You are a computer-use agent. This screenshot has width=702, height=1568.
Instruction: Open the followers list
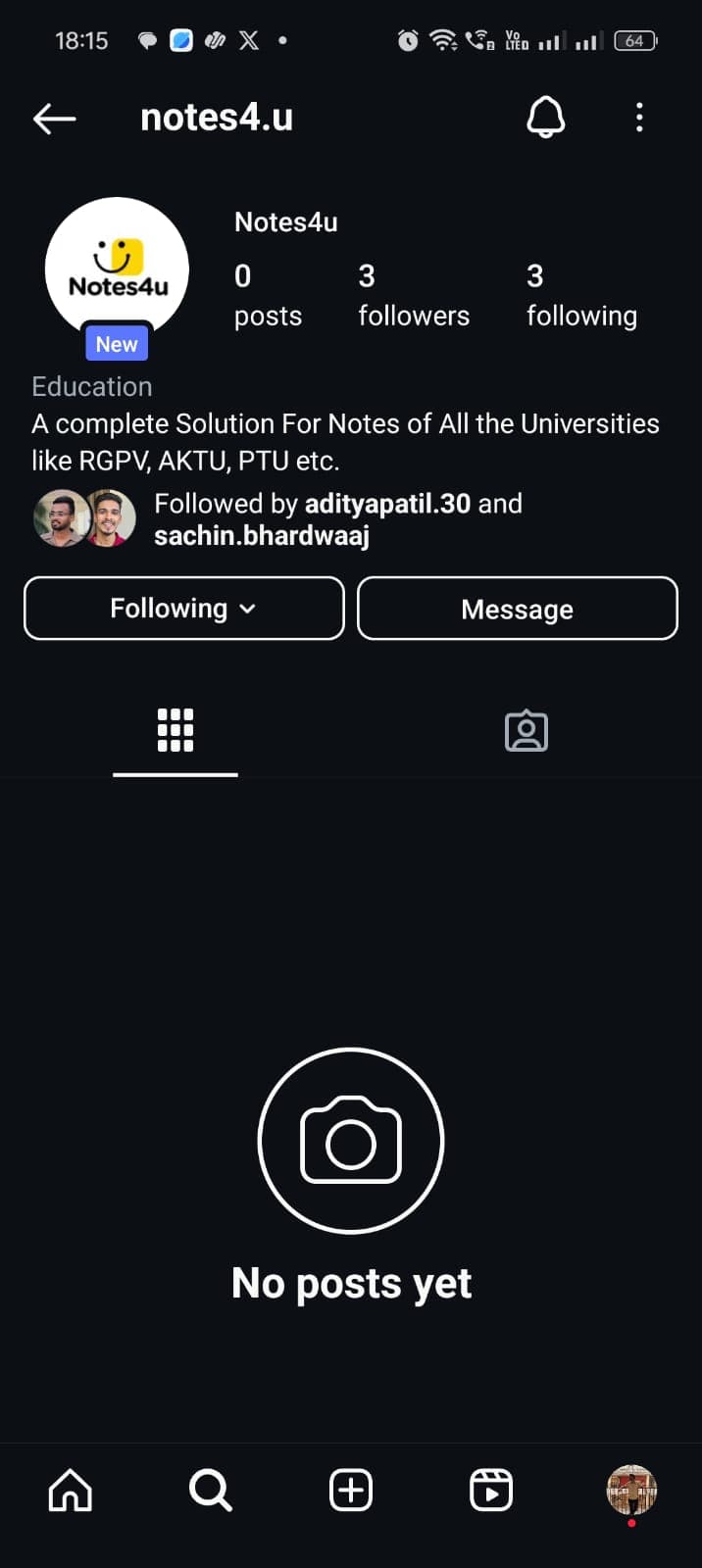[x=413, y=294]
